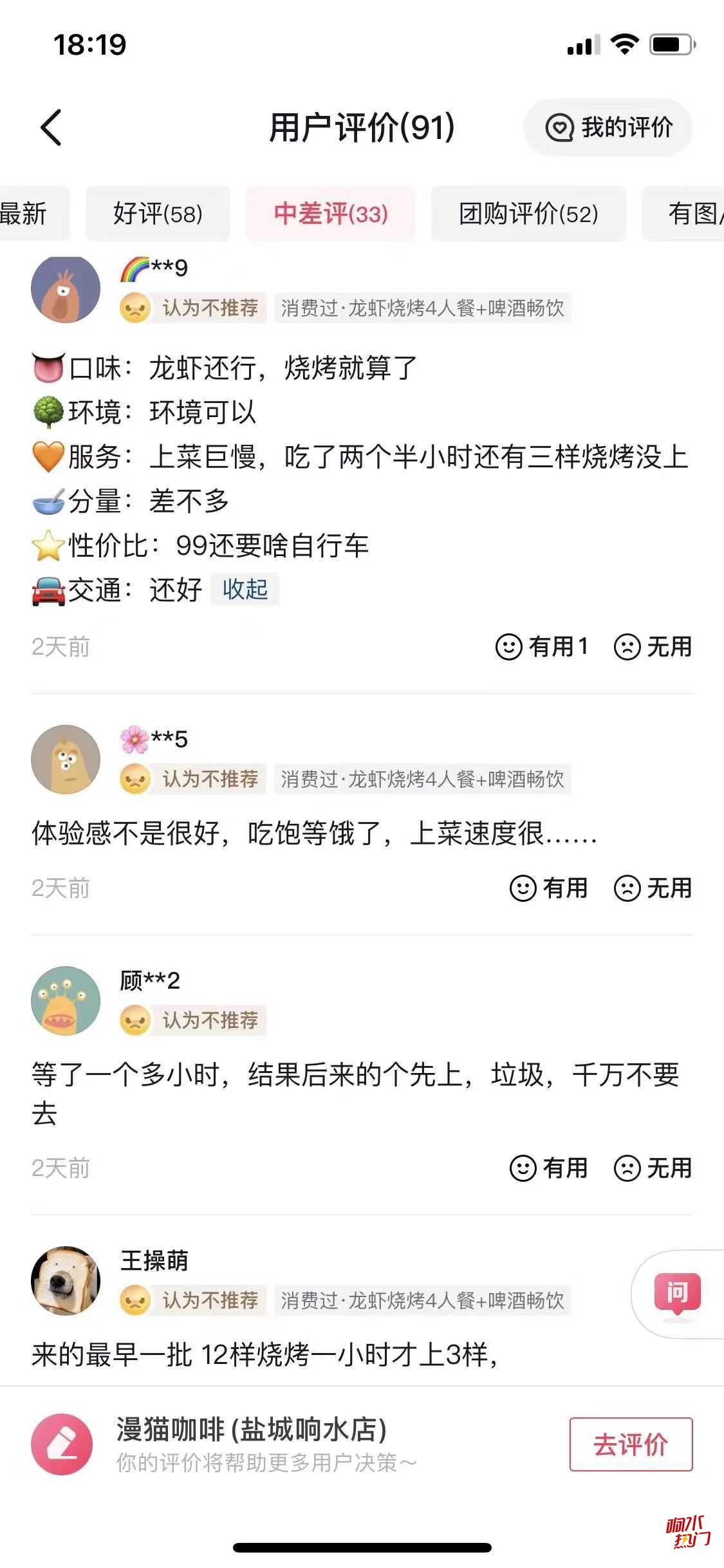Viewport: 724px width, 1568px height.
Task: Select the 中差评(33) filter tab
Action: [331, 214]
